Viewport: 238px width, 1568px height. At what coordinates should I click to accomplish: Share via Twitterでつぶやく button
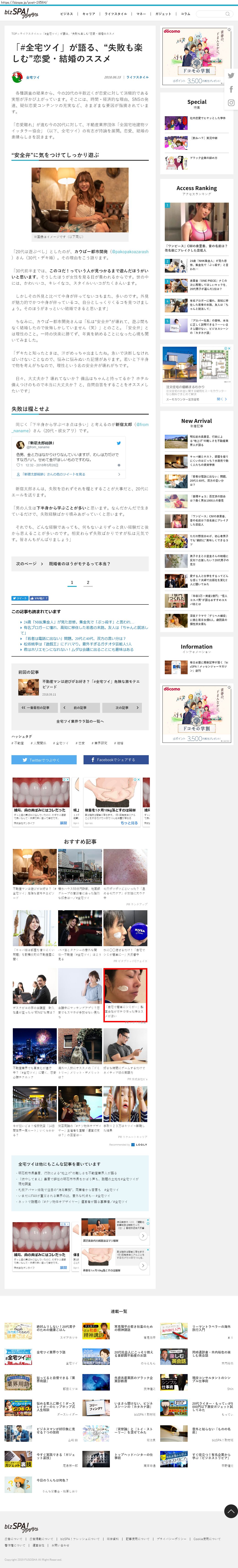pyautogui.click(x=44, y=760)
